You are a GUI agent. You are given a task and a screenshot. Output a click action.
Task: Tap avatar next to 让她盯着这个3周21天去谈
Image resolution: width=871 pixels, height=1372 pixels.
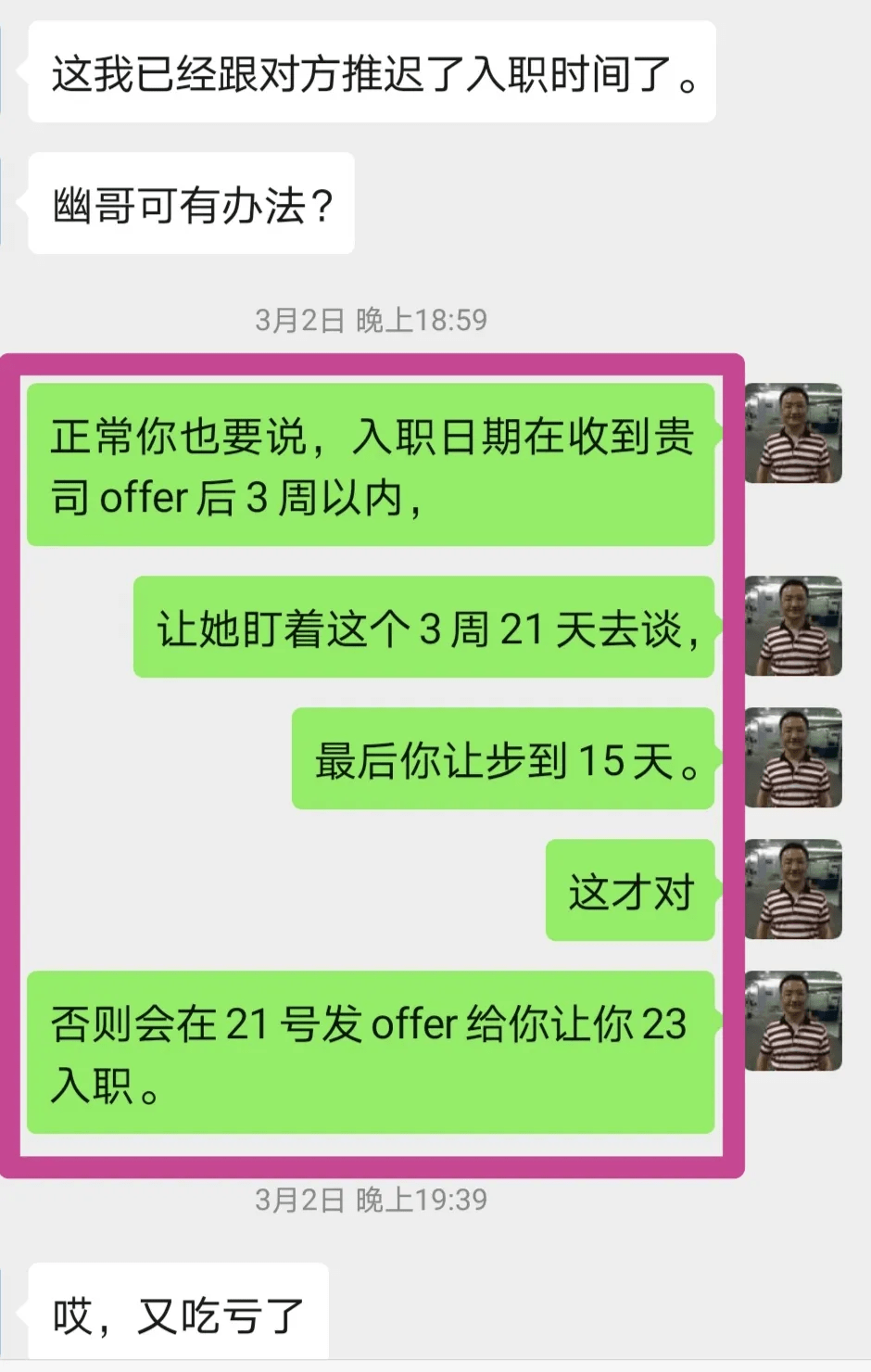click(x=793, y=626)
